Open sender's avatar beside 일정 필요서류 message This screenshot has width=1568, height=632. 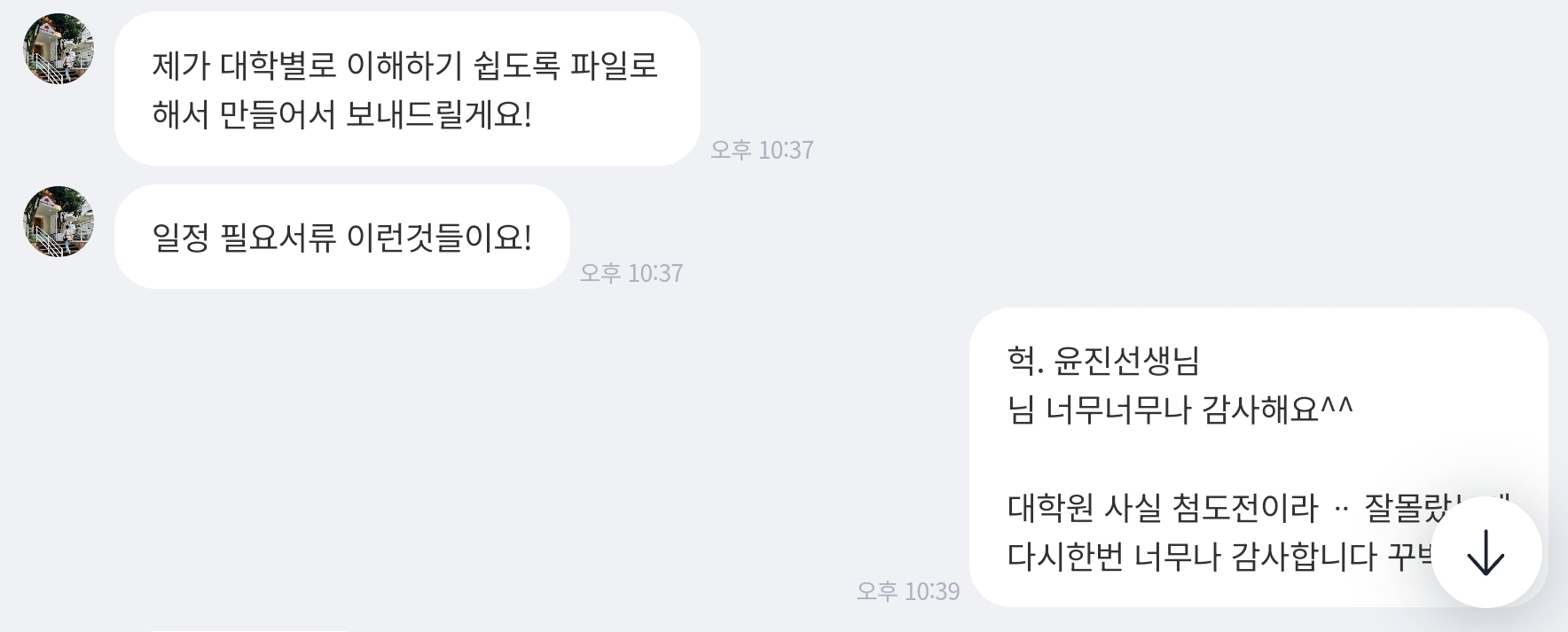click(x=59, y=222)
